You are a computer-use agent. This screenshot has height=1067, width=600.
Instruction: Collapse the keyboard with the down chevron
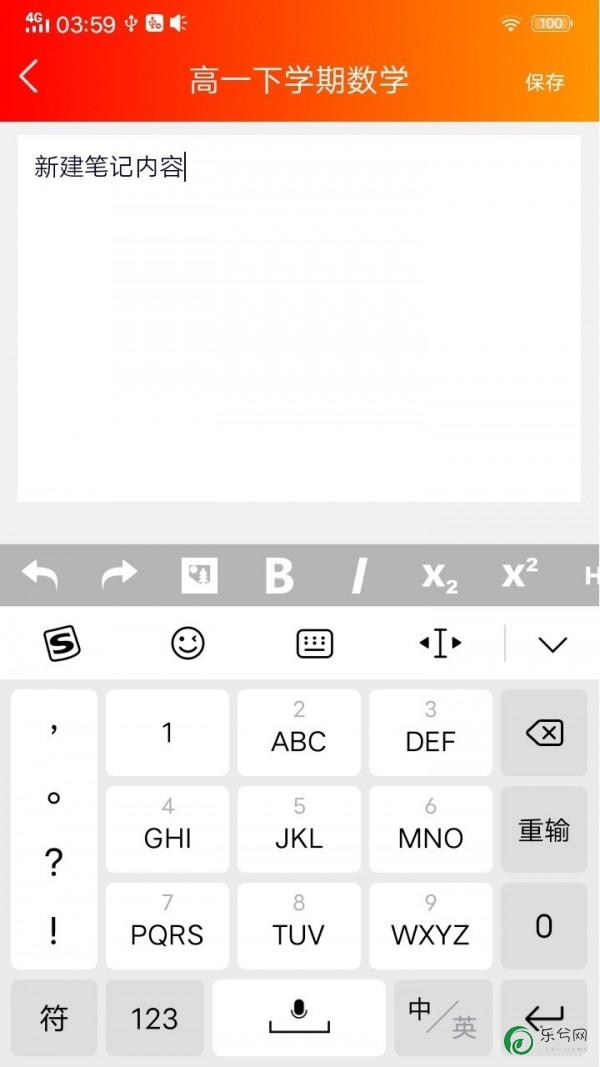tap(552, 644)
